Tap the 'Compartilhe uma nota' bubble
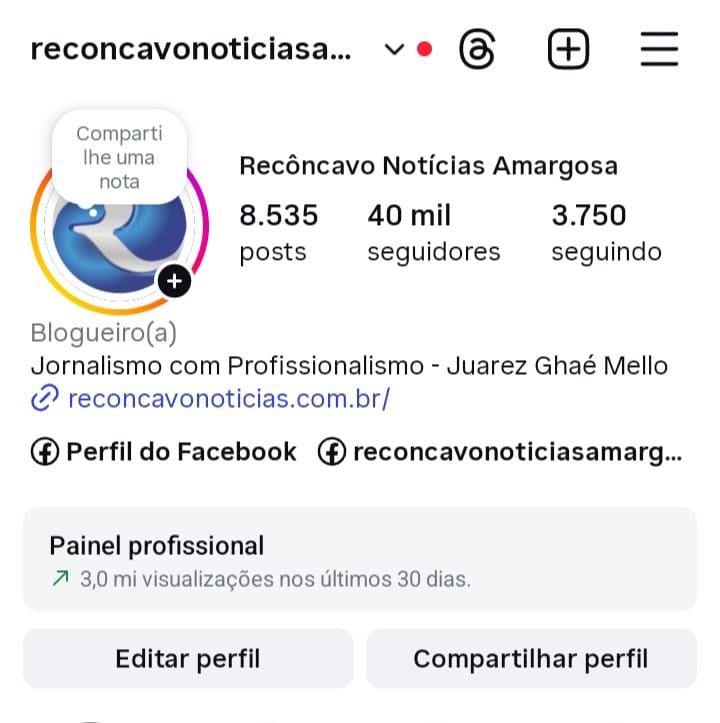Image resolution: width=720 pixels, height=723 pixels. (119, 157)
